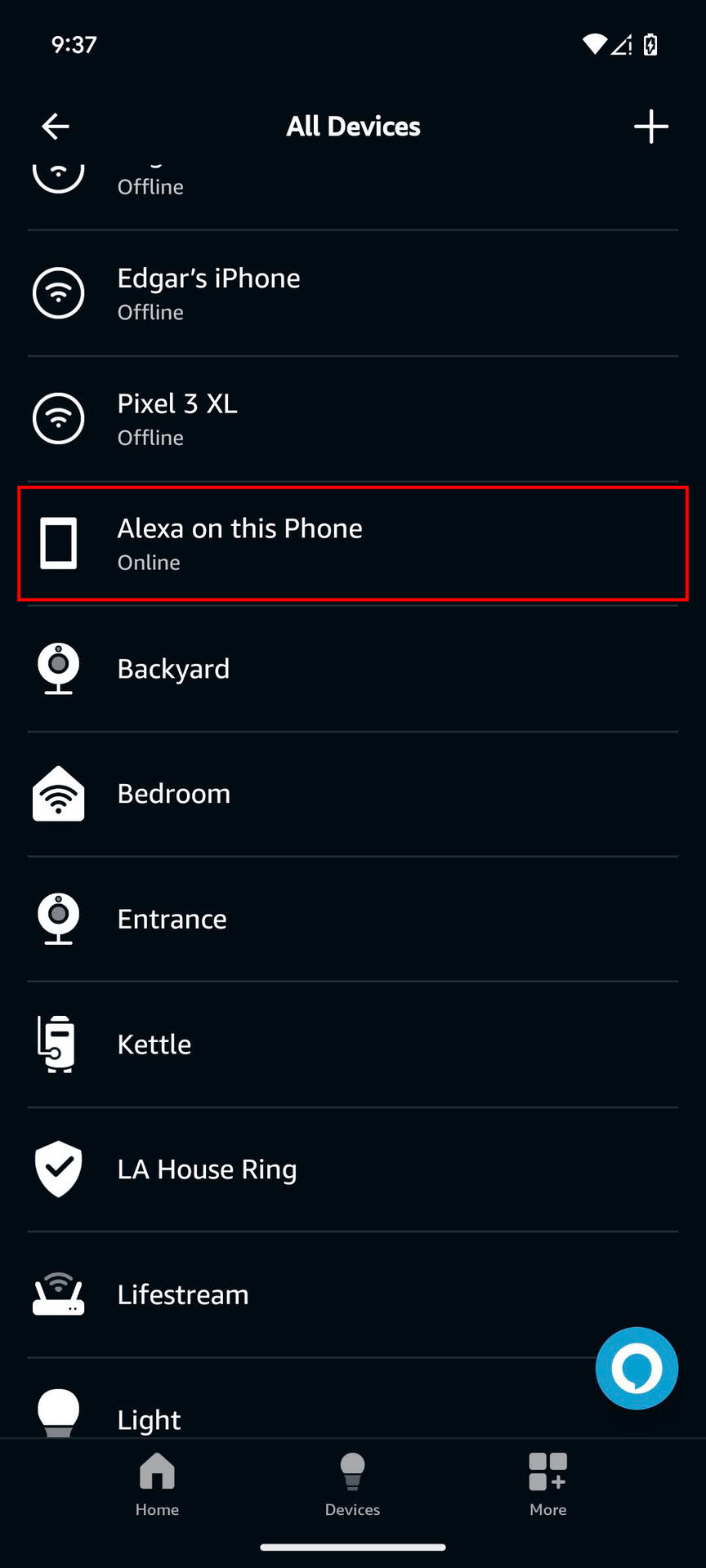Open the Bedroom device
This screenshot has width=706, height=1568.
(353, 794)
